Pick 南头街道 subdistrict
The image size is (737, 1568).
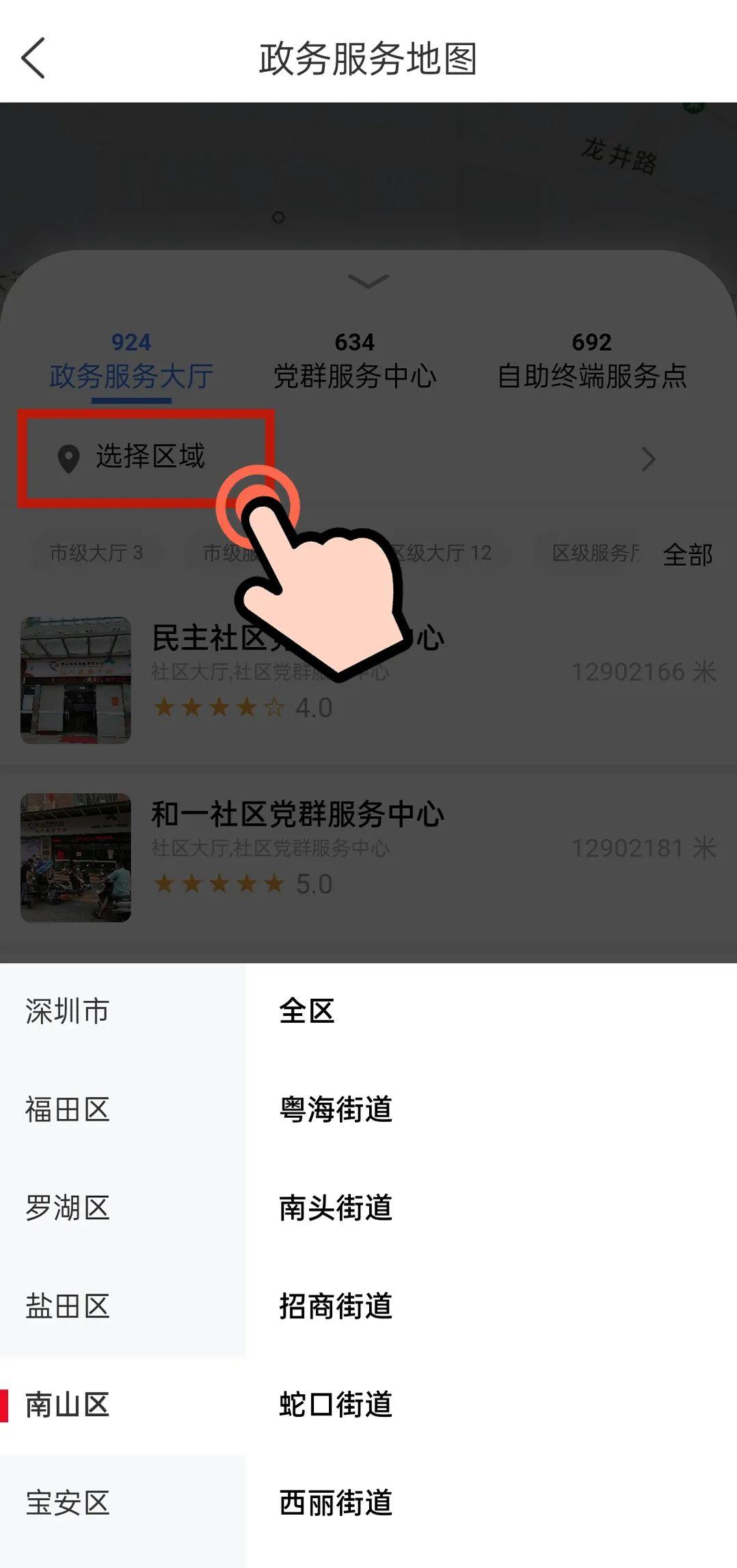[x=335, y=1208]
